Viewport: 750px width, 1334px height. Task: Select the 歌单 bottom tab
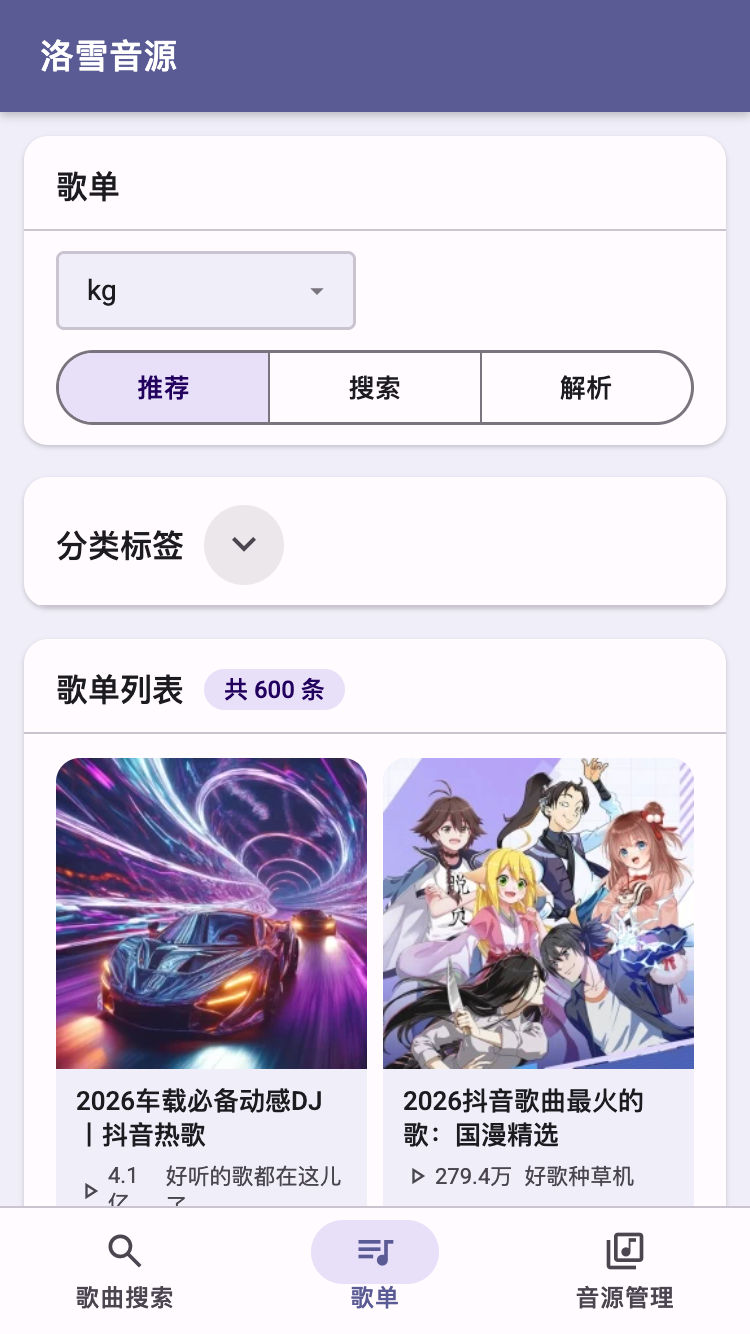click(375, 1271)
